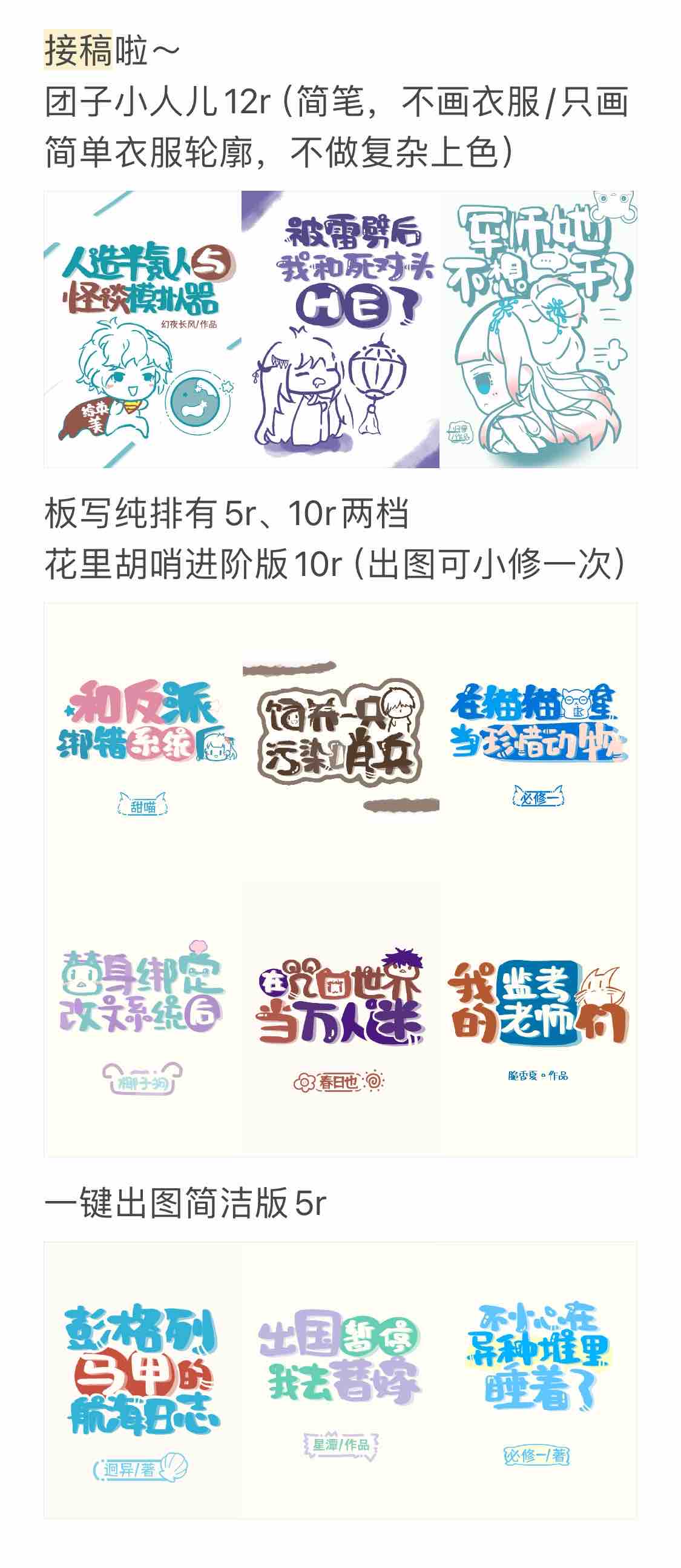Open the 和反派绑错系统后 title image

click(142, 740)
